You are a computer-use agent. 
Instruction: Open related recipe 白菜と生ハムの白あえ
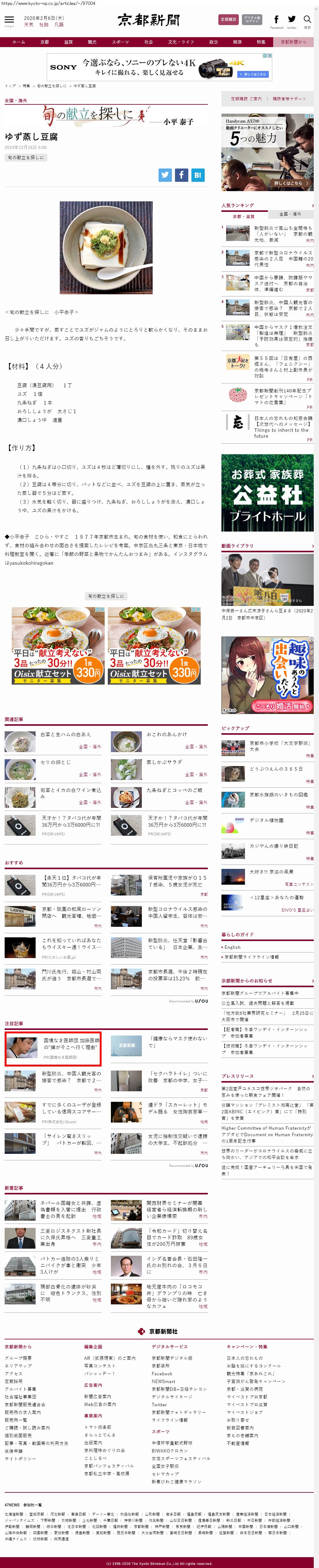pos(65,735)
